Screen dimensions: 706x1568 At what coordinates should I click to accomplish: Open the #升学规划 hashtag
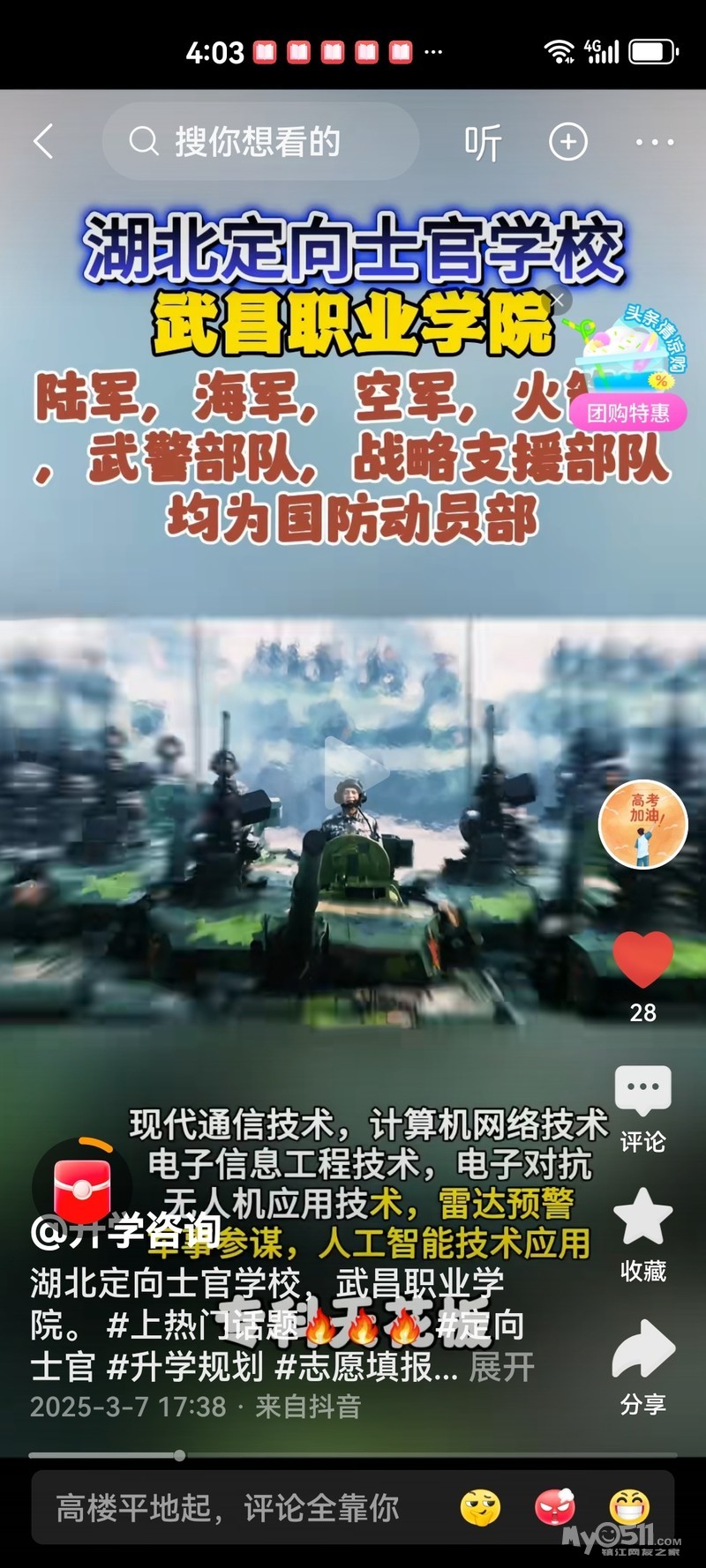point(185,1367)
